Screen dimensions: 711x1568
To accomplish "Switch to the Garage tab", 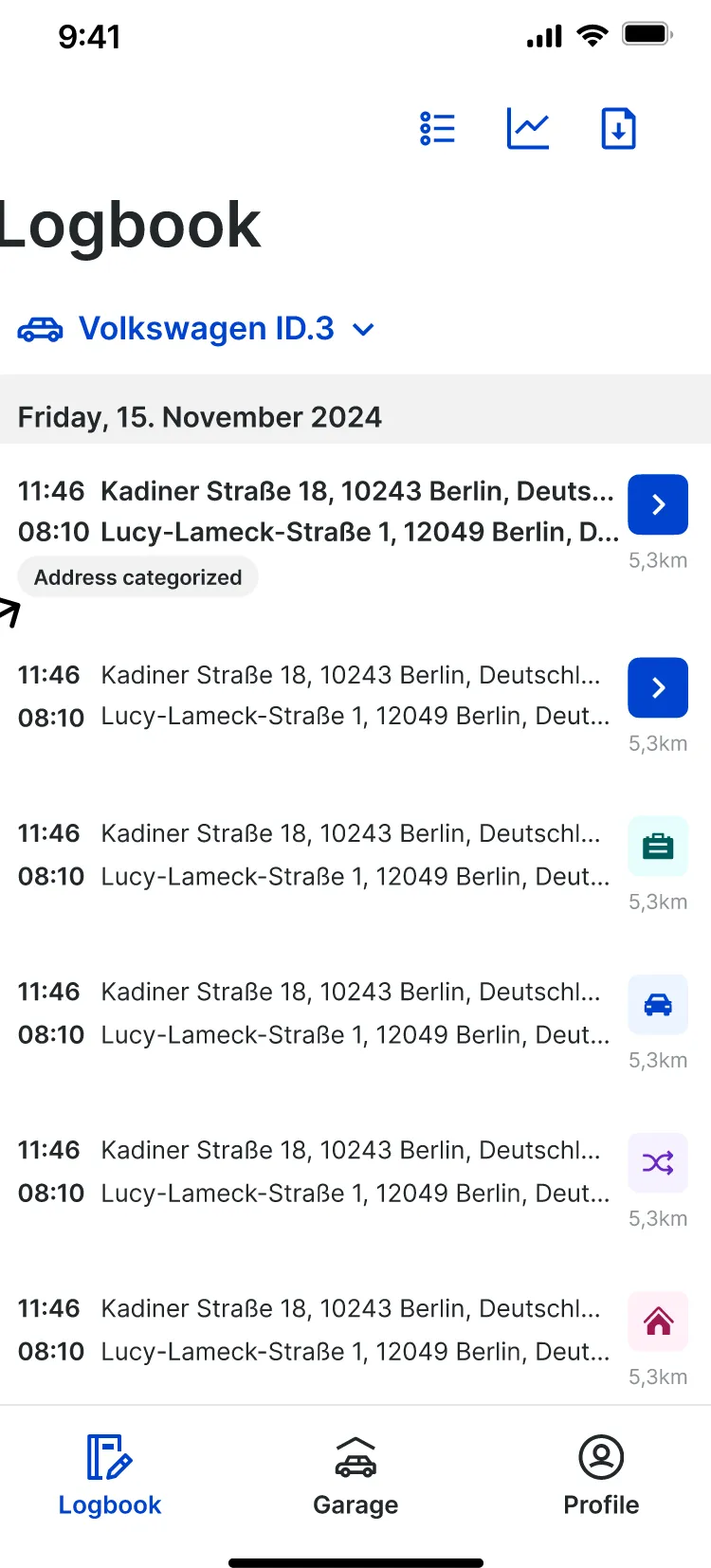I will (355, 1476).
